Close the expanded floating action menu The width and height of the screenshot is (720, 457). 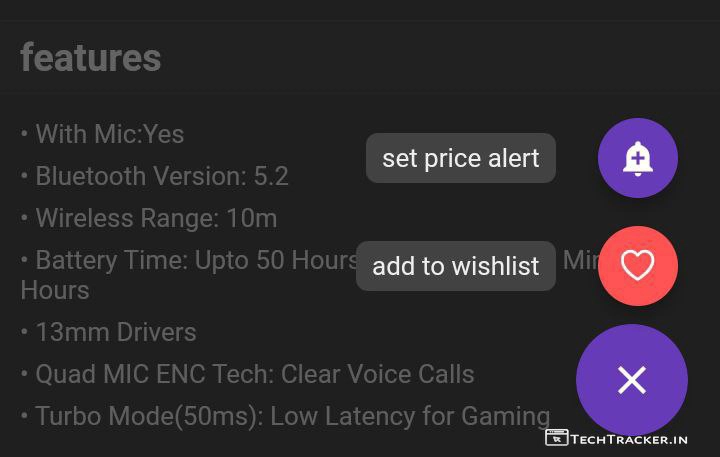(631, 380)
